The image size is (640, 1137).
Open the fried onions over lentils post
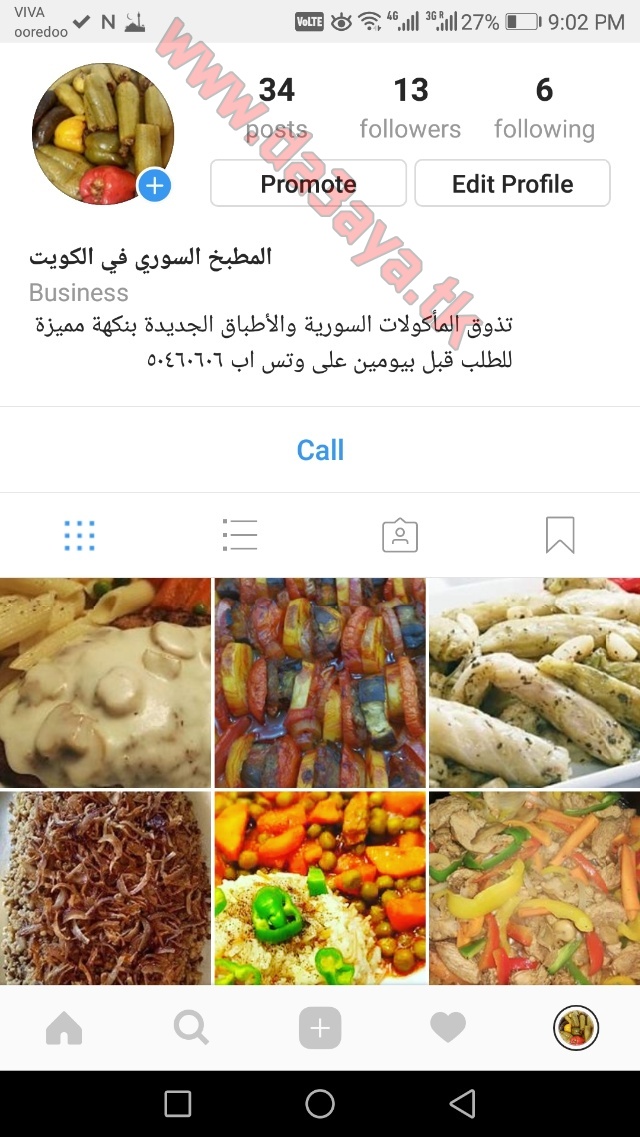click(105, 888)
